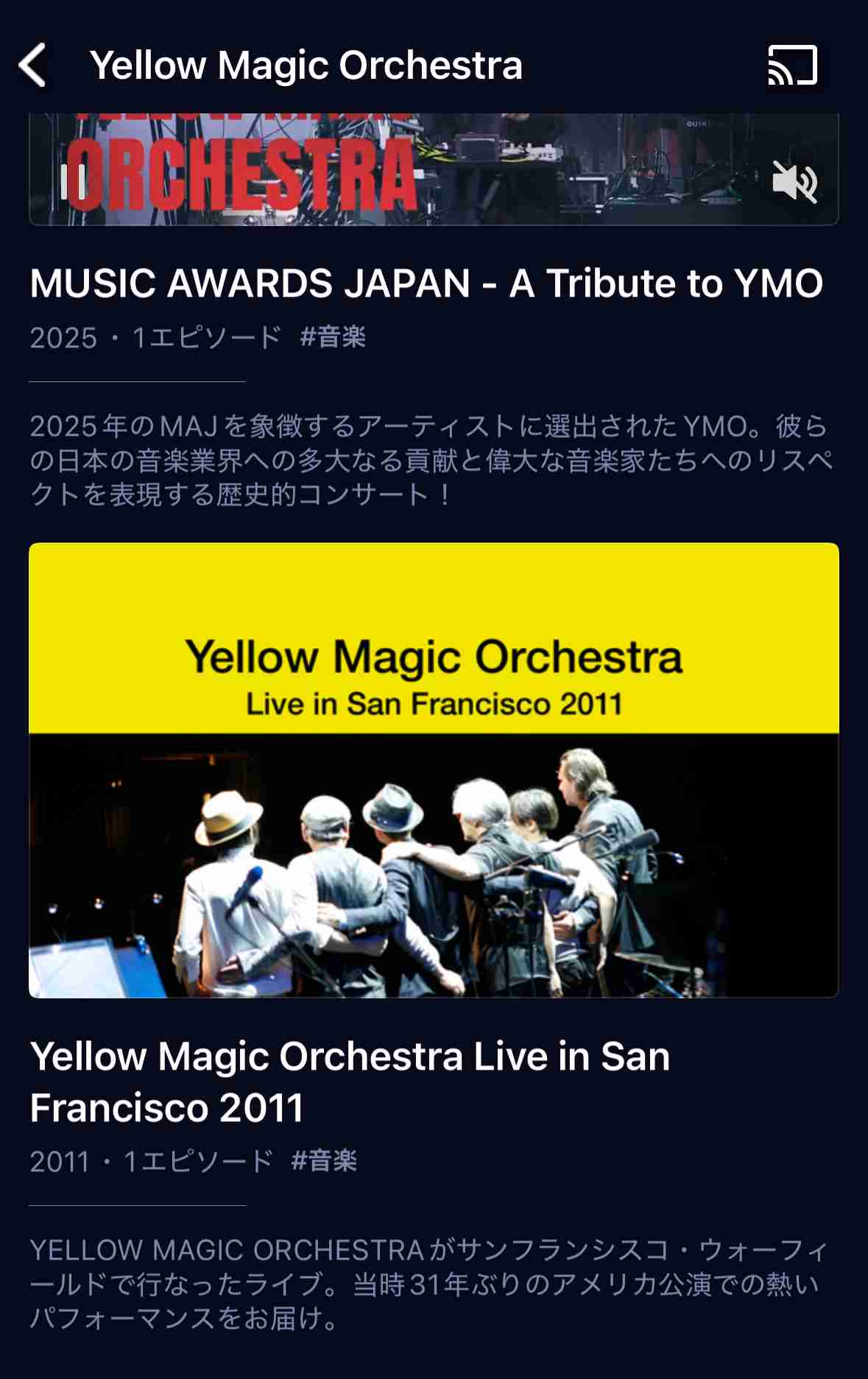
Task: Open Live in San Francisco 2011 thumbnail
Action: 434,770
